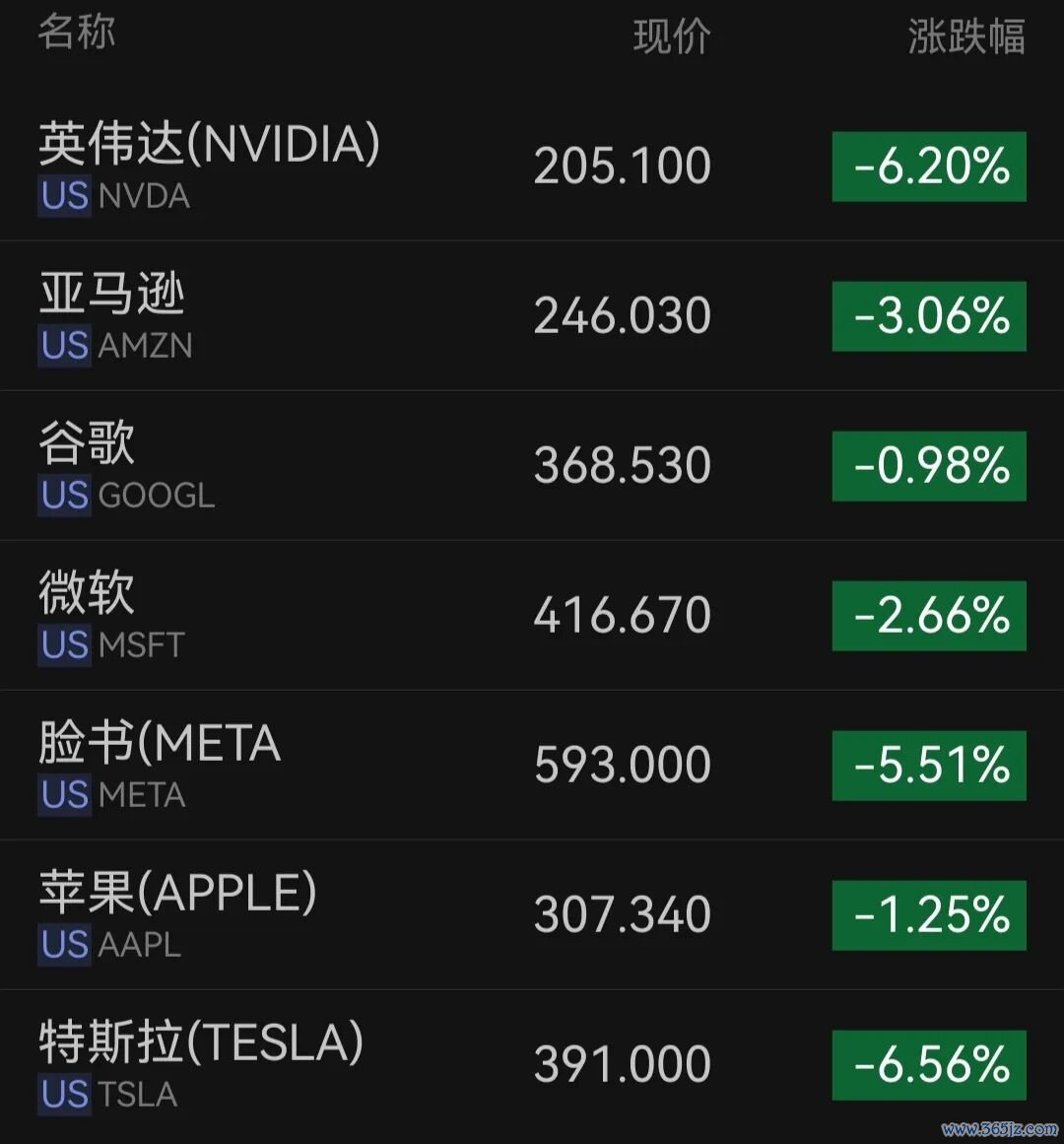Open the 亚马逊 AMZN stock details
The width and height of the screenshot is (1064, 1144).
coord(532,316)
